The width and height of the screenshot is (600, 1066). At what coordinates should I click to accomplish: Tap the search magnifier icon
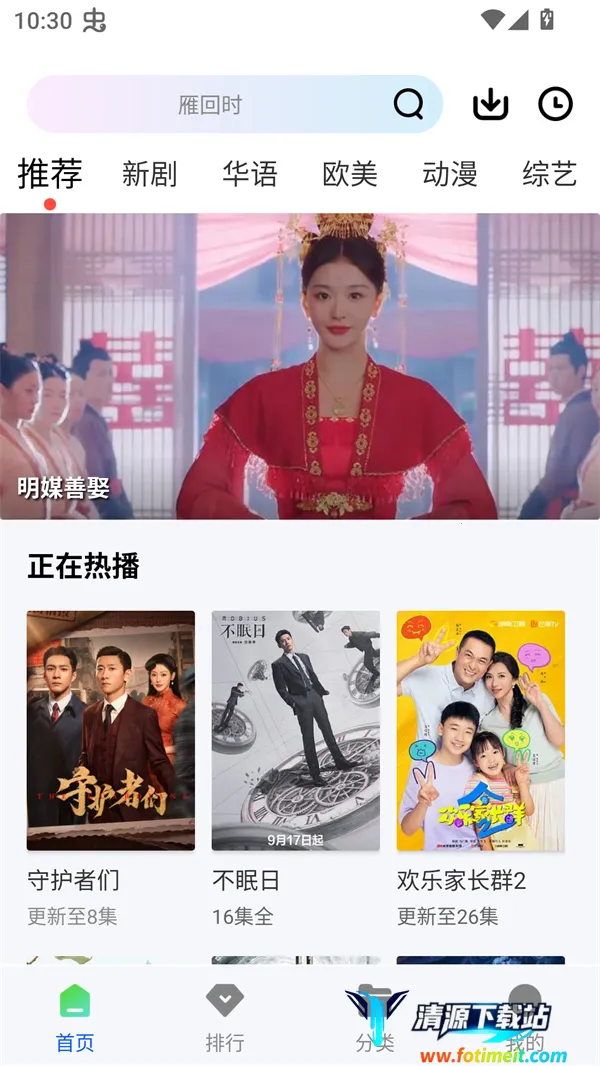pyautogui.click(x=408, y=104)
